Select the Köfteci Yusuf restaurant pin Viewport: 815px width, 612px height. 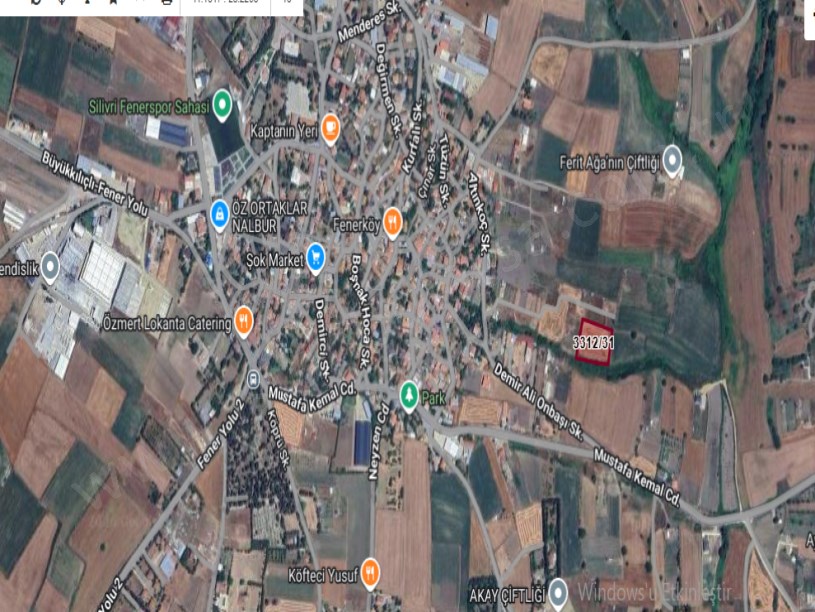(x=371, y=572)
